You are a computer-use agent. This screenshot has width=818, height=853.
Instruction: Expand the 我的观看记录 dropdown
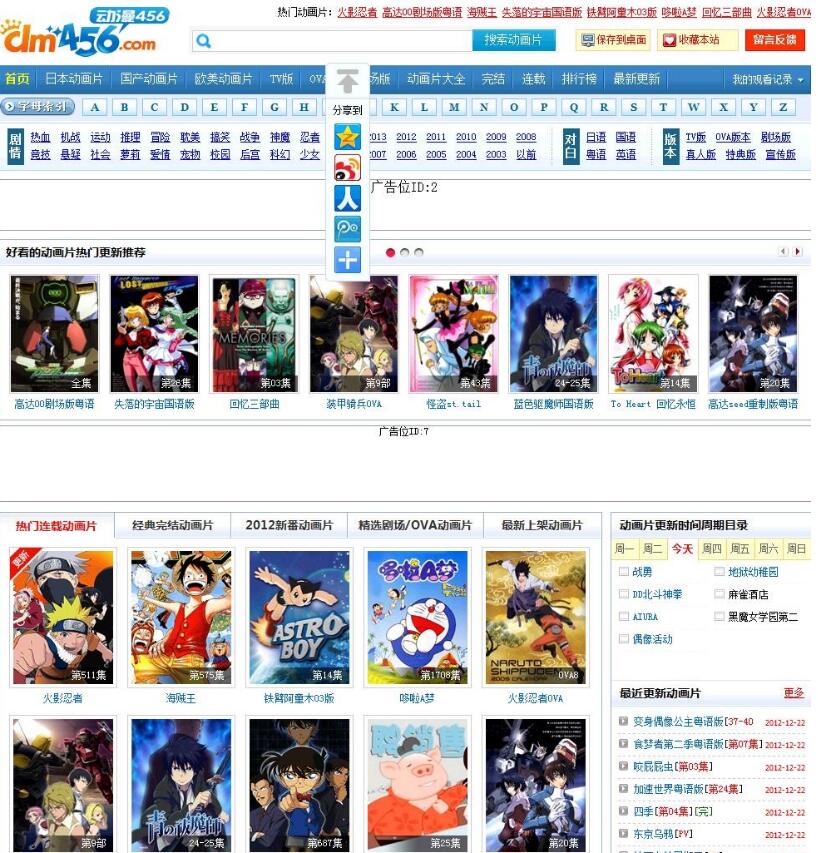coord(767,79)
